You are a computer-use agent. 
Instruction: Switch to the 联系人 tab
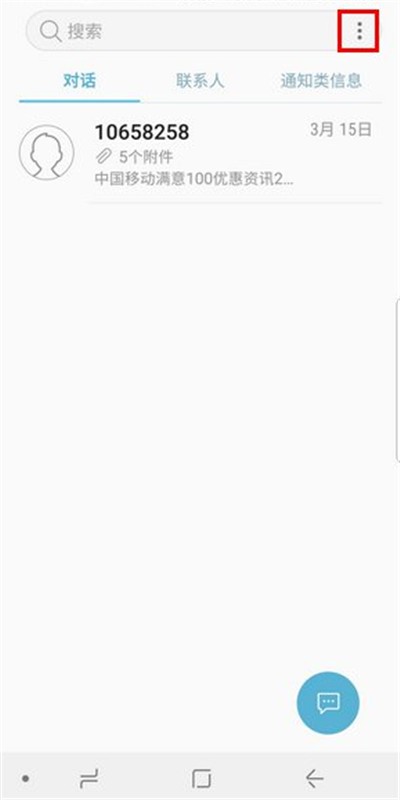(x=200, y=81)
